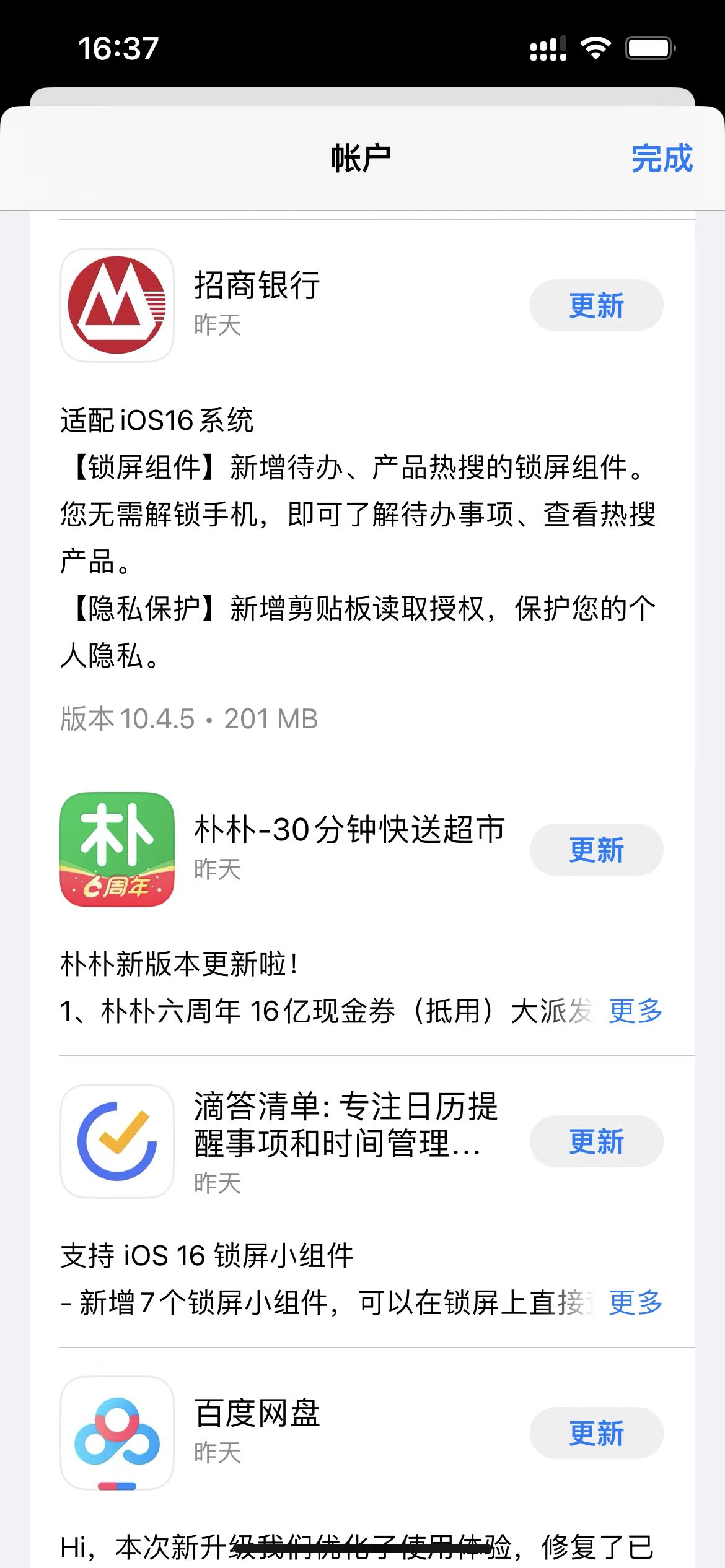Update 招商银行 with the 更新 button
Viewport: 725px width, 1568px height.
point(595,304)
